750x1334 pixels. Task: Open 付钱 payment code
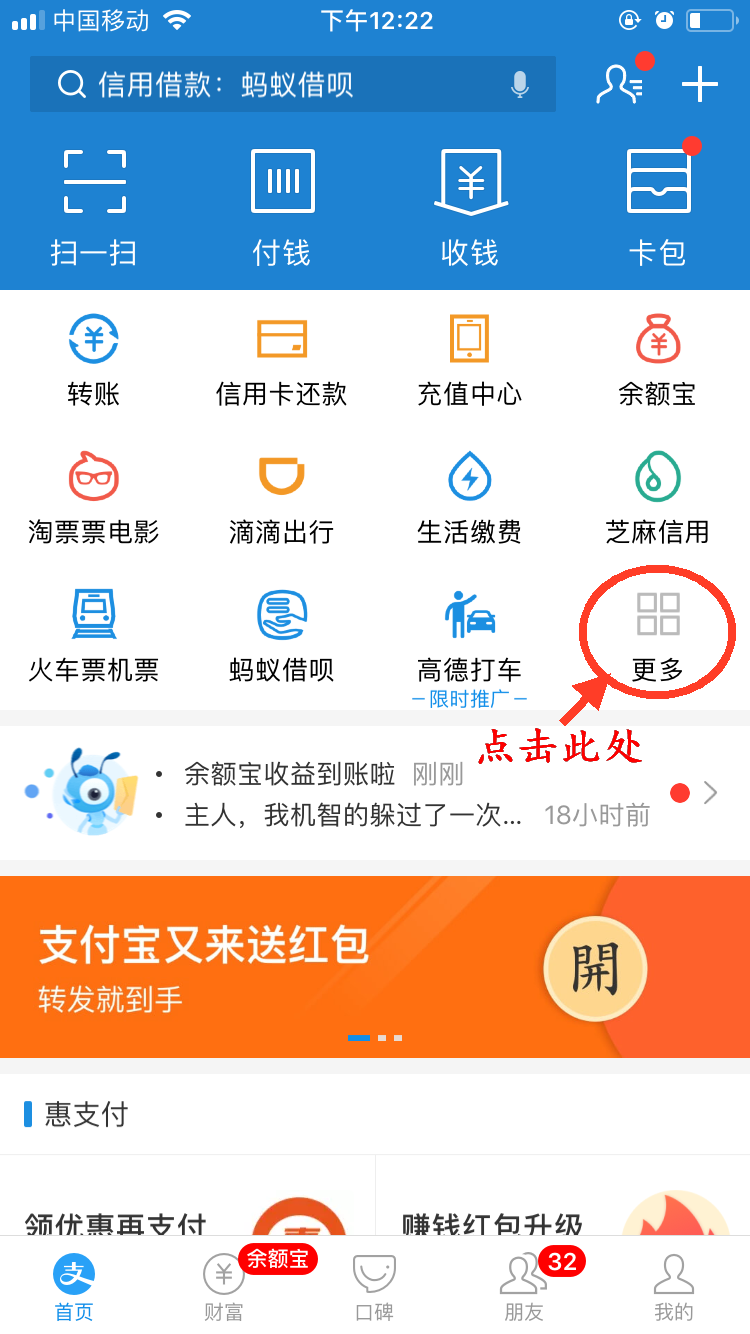(282, 207)
